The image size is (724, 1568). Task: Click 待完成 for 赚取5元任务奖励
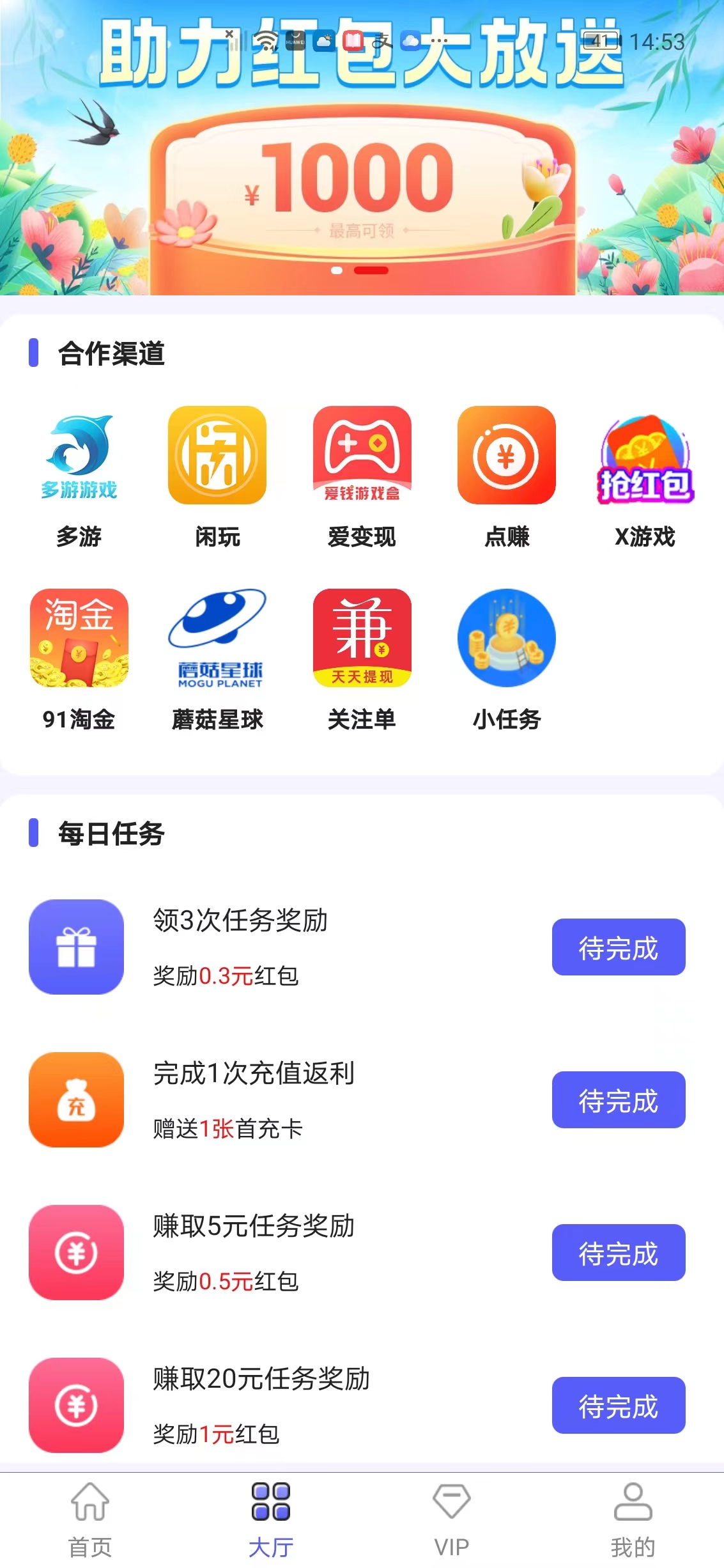618,1254
